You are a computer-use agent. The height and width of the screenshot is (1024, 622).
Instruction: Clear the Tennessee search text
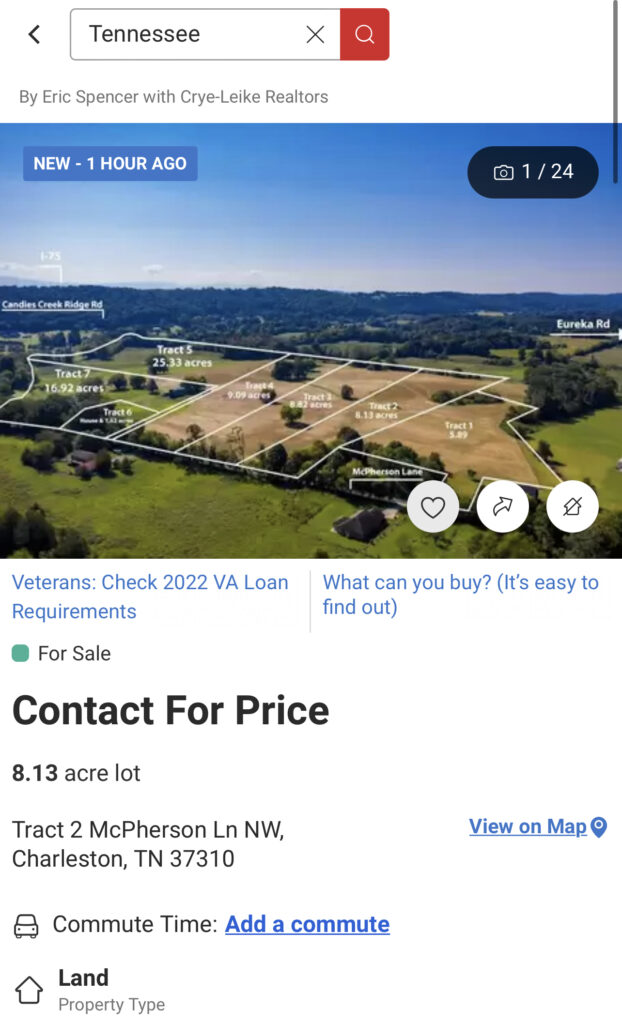(315, 35)
